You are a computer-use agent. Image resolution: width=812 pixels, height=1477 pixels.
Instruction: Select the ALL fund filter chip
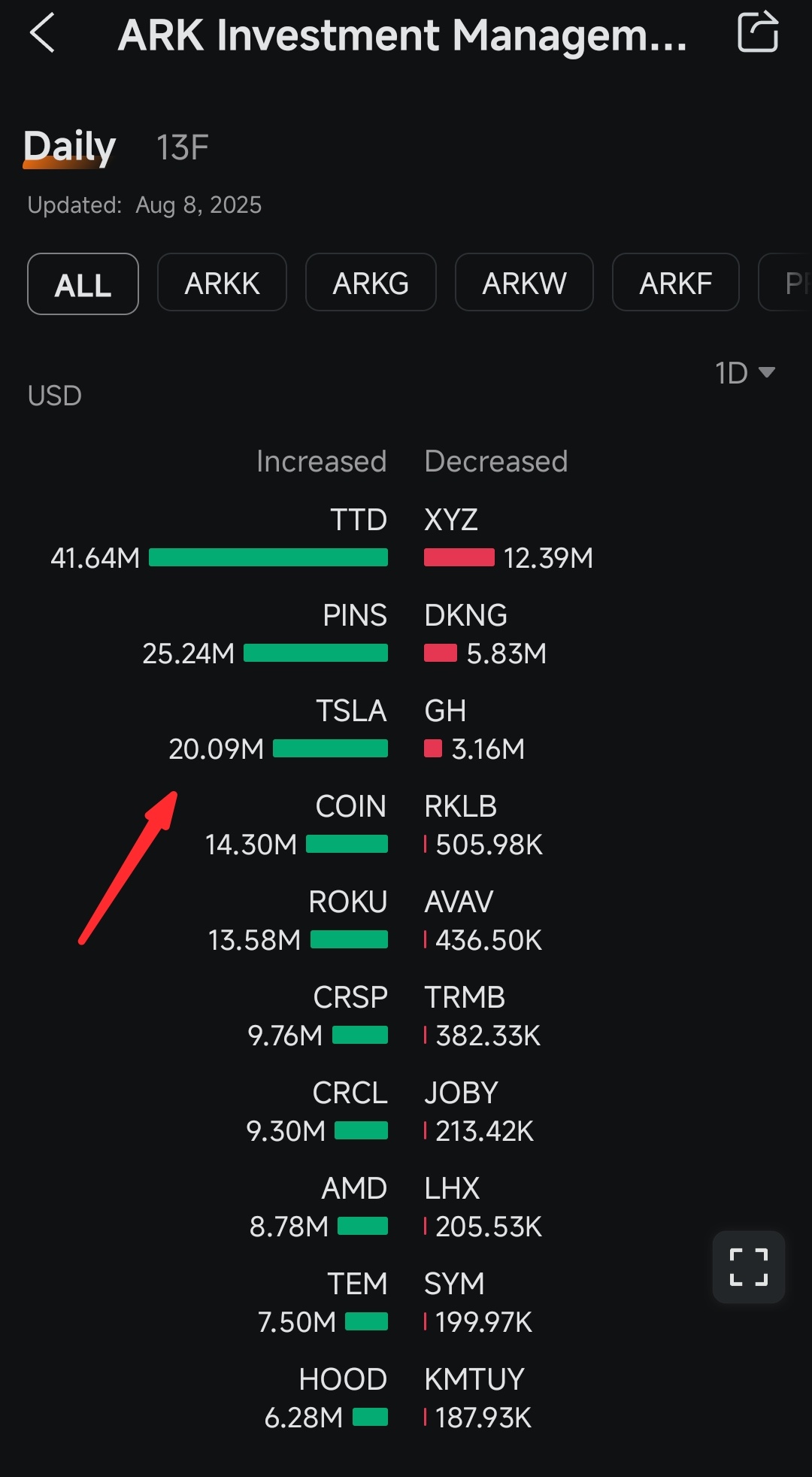click(83, 284)
